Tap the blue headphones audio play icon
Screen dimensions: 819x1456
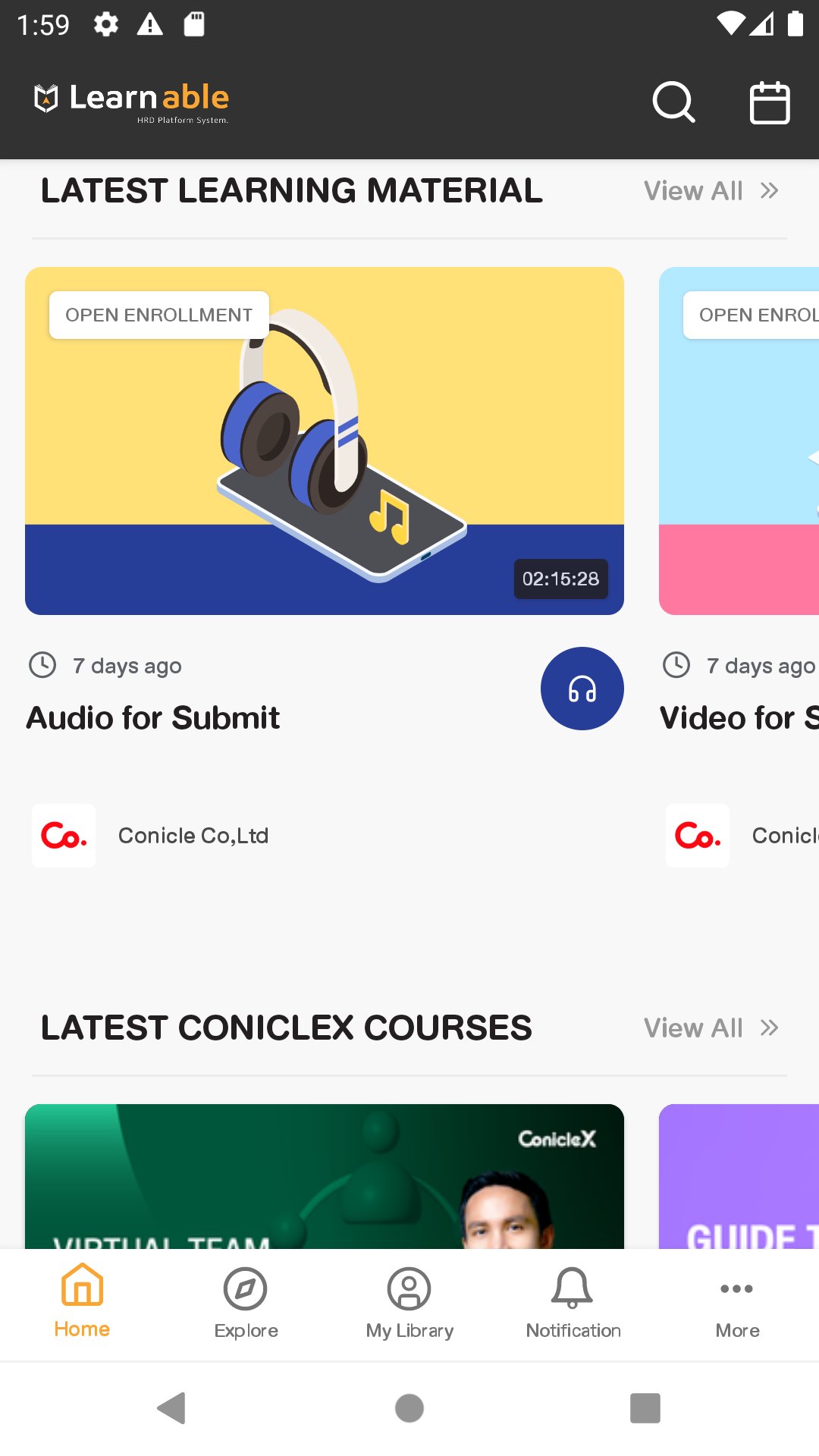(582, 689)
